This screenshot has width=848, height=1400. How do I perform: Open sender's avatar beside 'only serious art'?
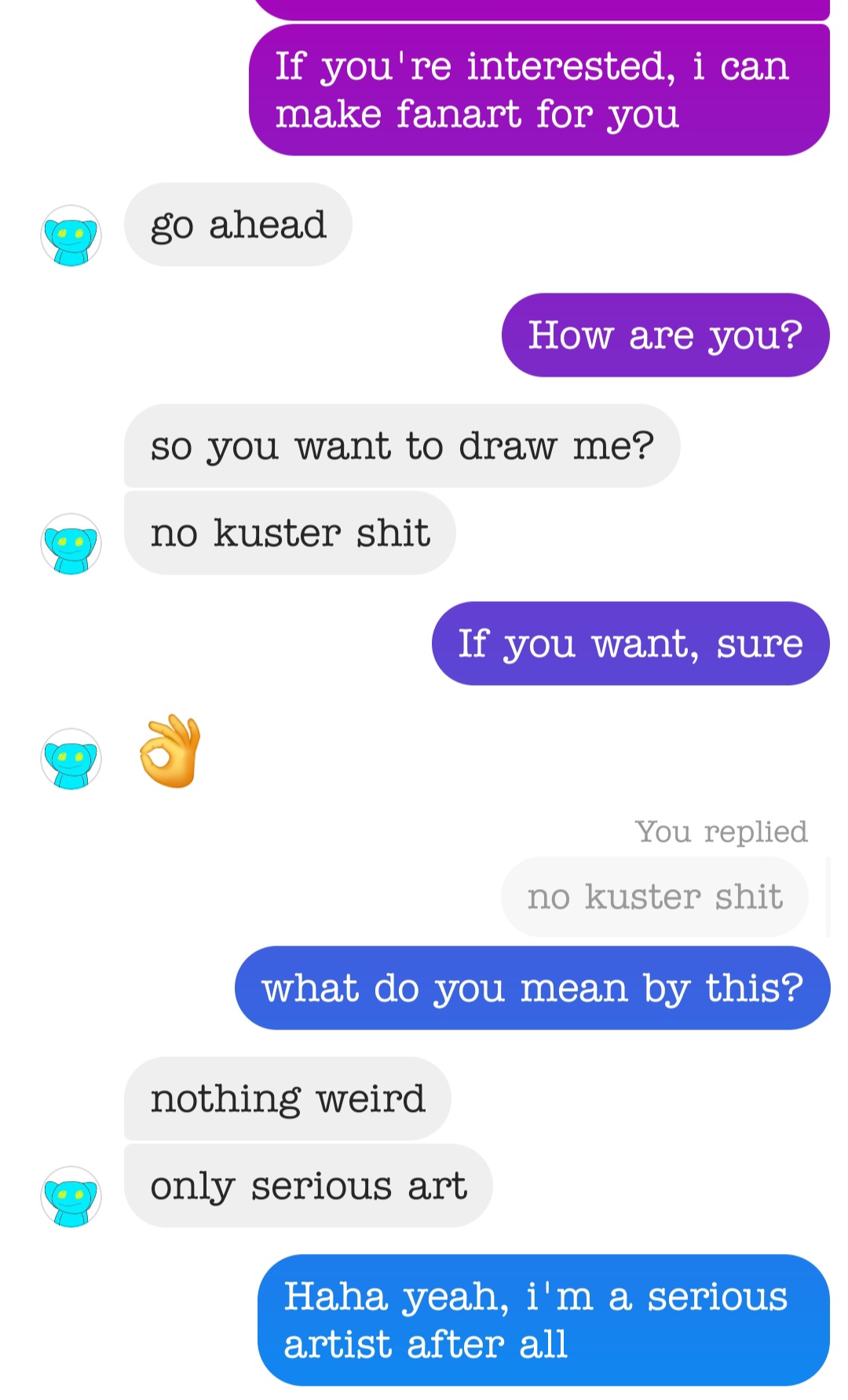tap(71, 1197)
